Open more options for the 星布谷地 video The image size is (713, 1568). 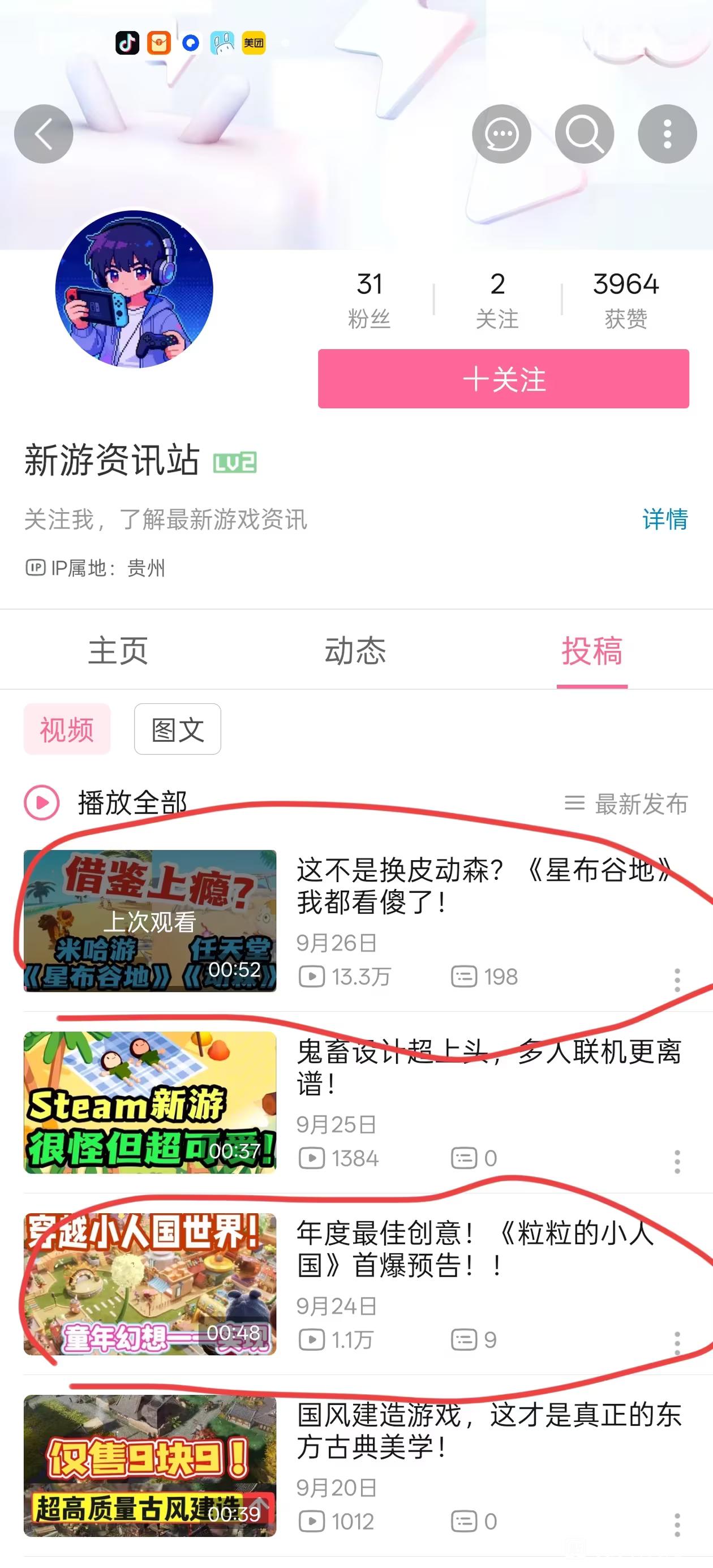pyautogui.click(x=676, y=980)
